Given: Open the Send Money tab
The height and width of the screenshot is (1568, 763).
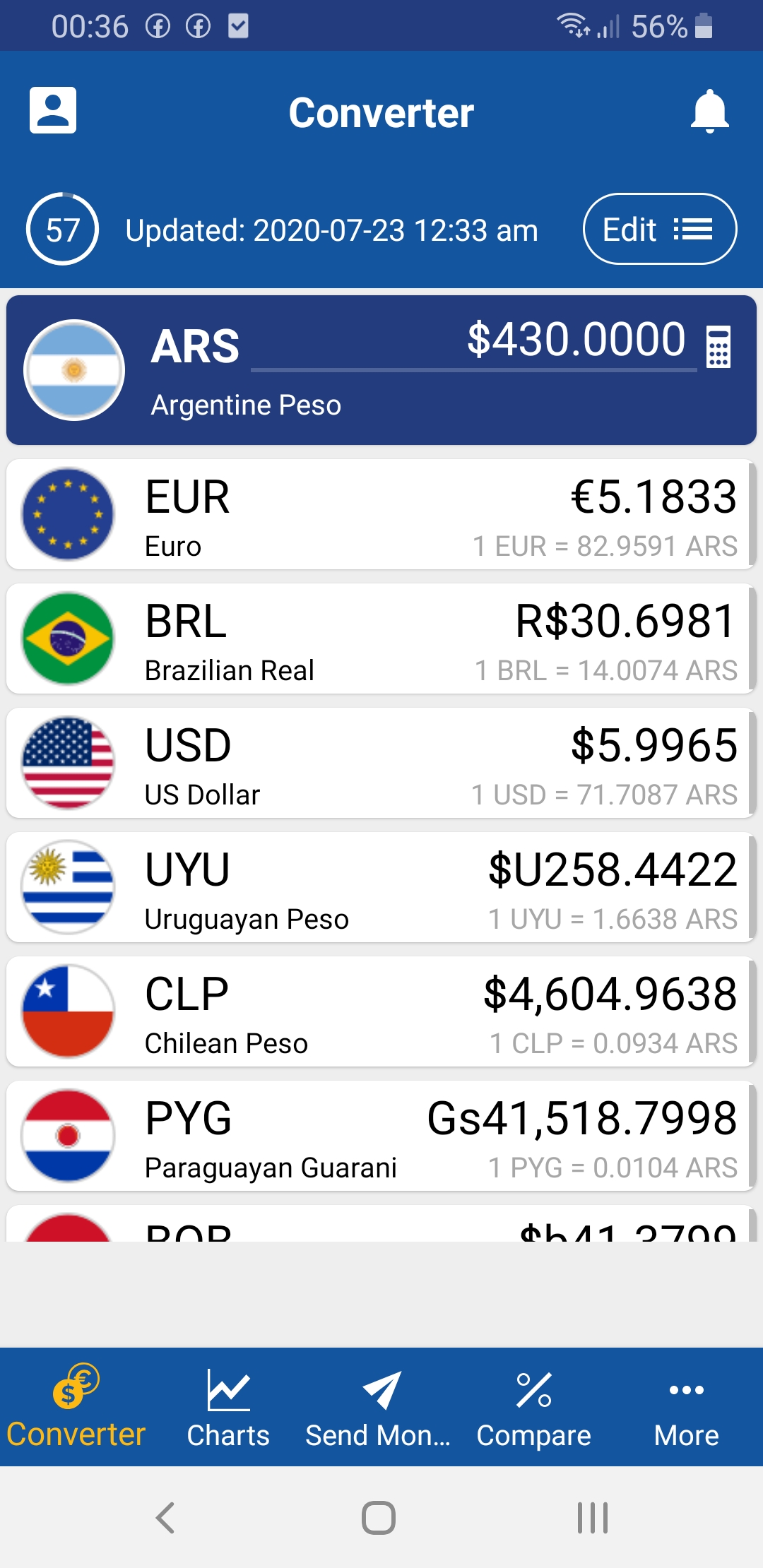Looking at the screenshot, I should [378, 1407].
